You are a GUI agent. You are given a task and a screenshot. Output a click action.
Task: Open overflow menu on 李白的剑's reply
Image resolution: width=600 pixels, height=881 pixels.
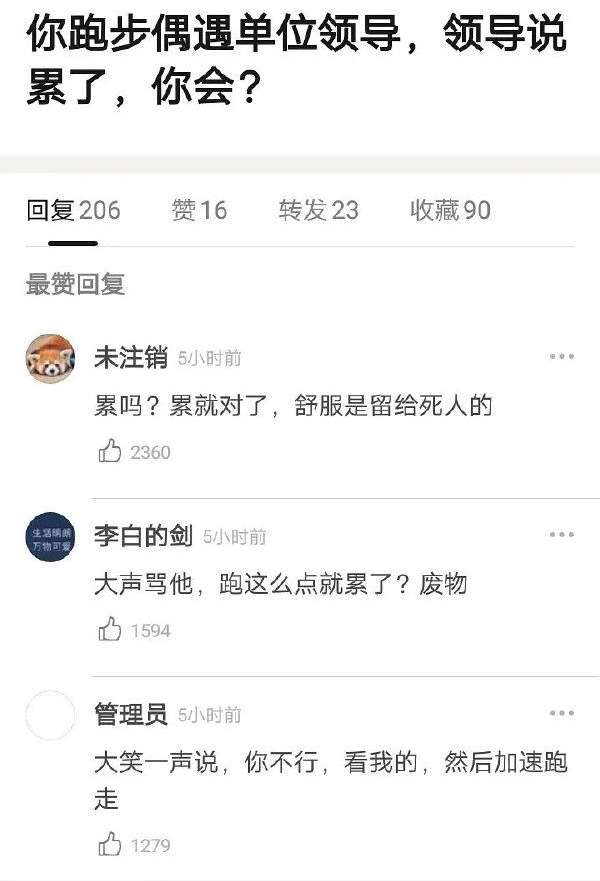click(562, 535)
